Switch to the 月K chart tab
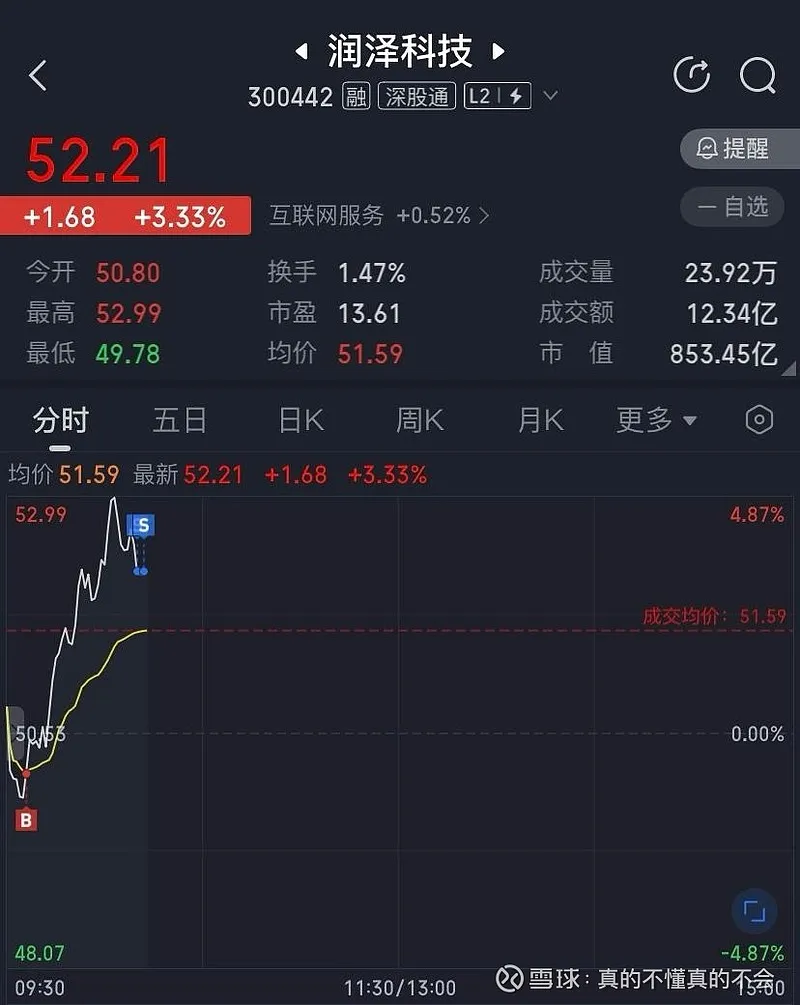The image size is (800, 1005). (540, 420)
